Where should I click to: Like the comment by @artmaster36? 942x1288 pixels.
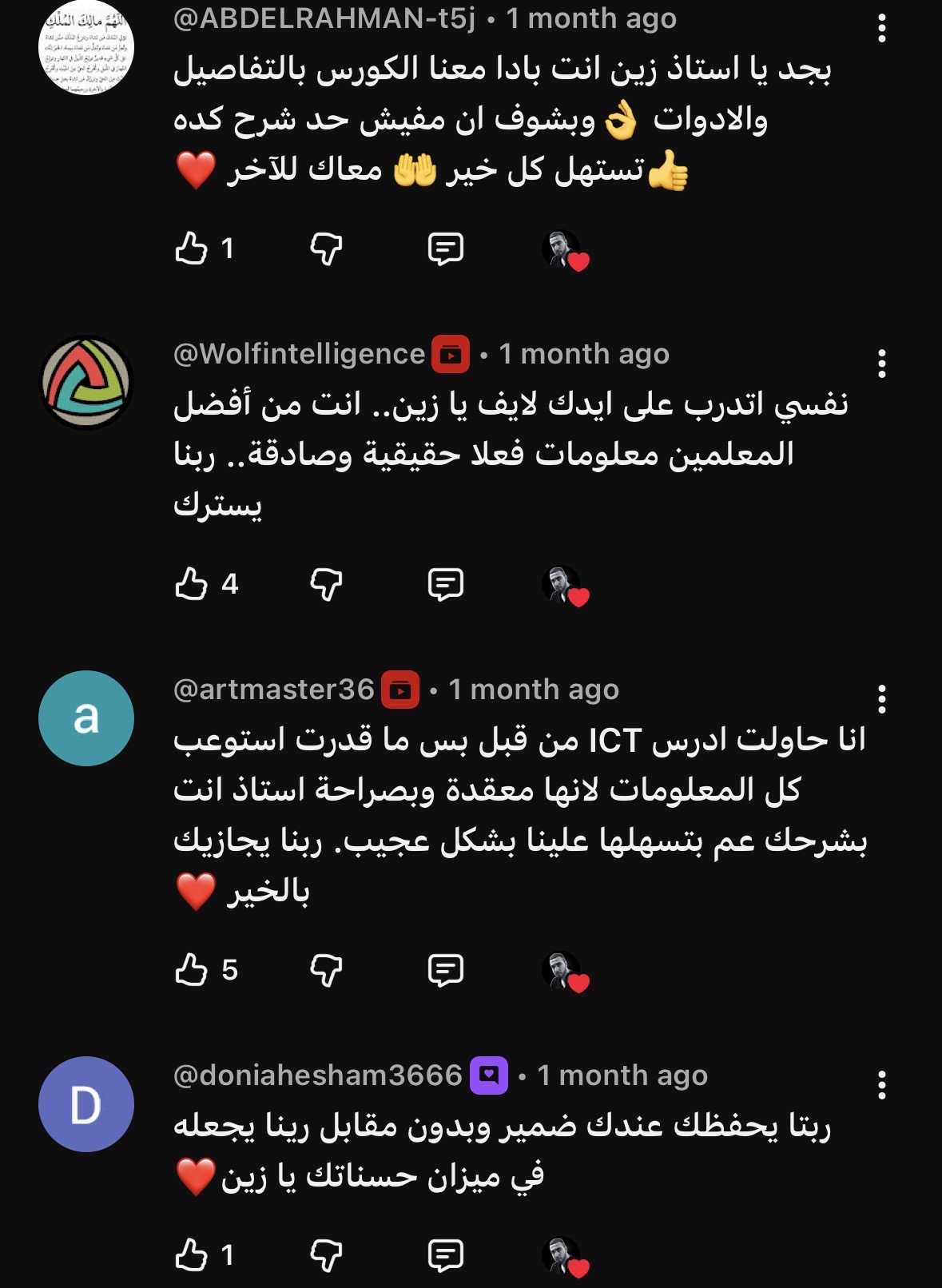pos(192,970)
